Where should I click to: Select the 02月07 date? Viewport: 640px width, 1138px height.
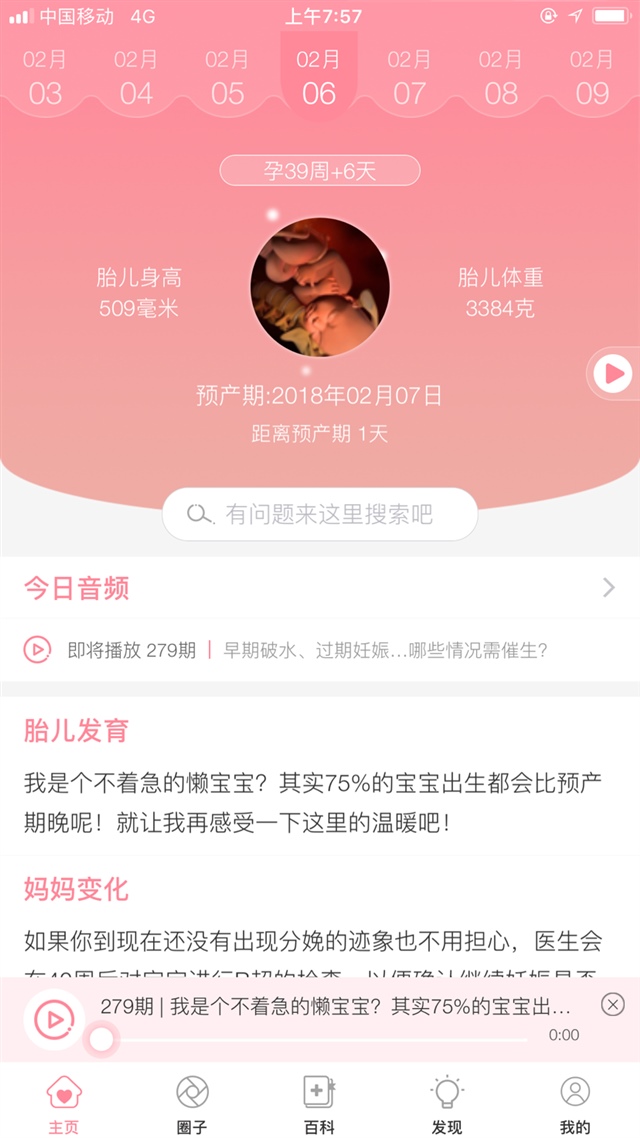409,78
